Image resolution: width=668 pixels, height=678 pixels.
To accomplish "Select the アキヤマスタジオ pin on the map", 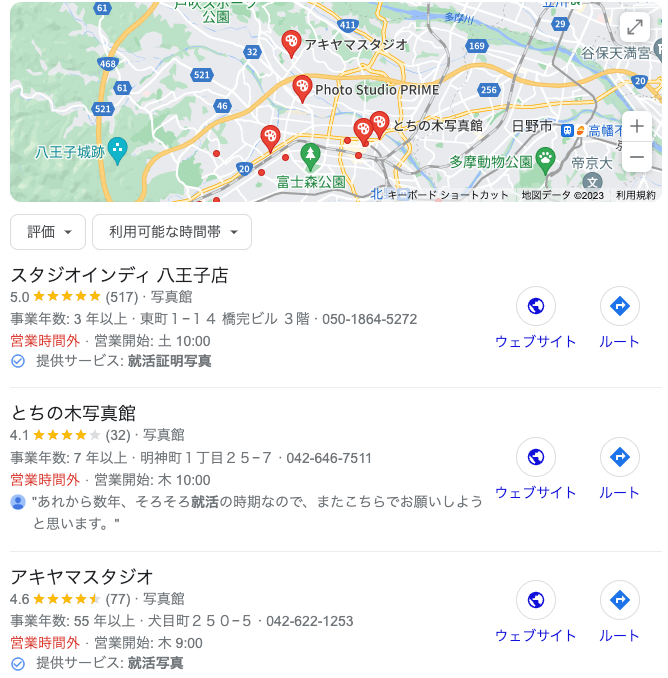I will click(x=290, y=42).
